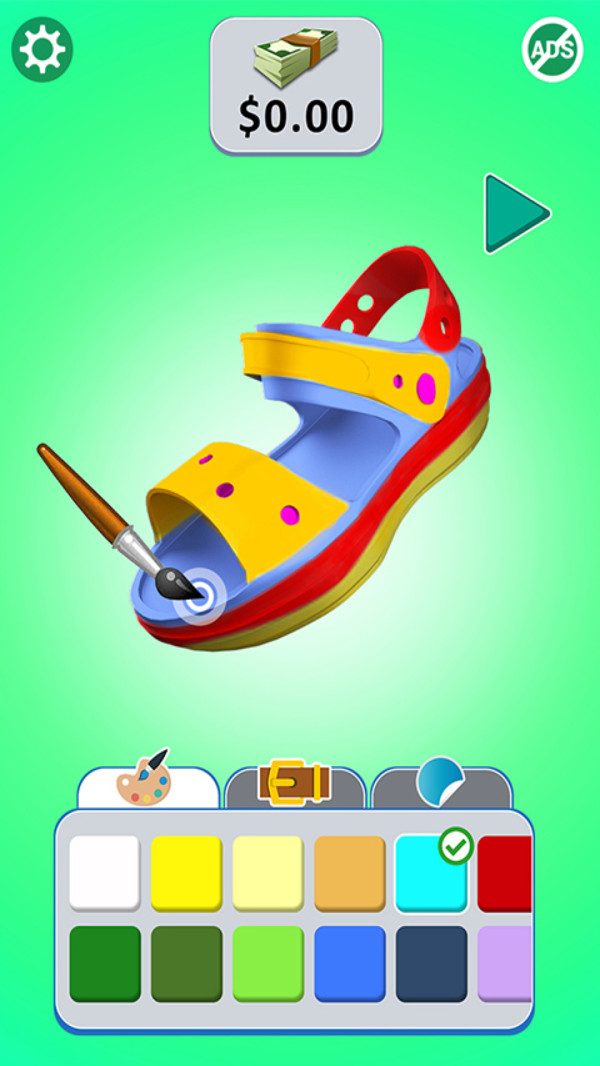
Task: Select the olive green swatch
Action: (x=187, y=963)
